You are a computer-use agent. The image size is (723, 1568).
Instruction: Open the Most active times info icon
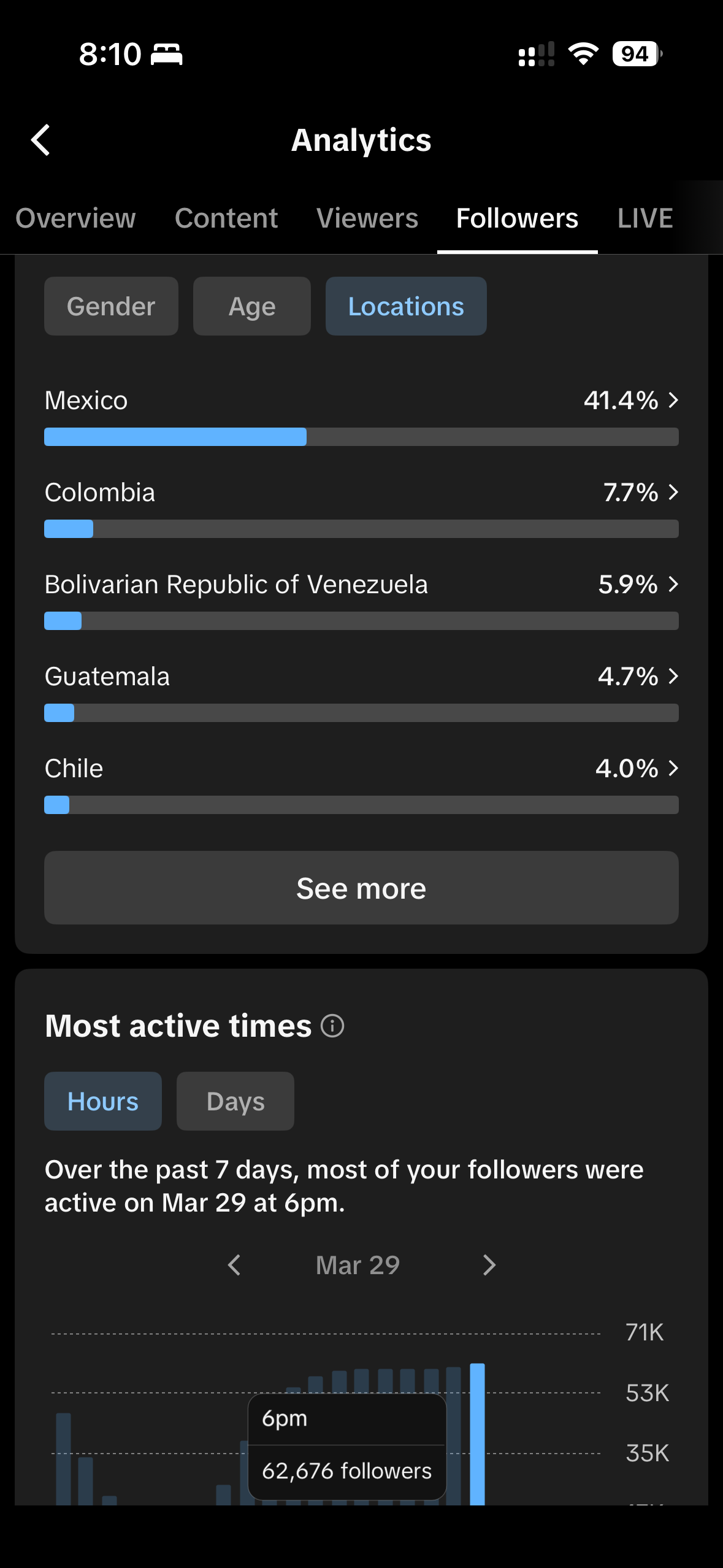pos(332,1026)
